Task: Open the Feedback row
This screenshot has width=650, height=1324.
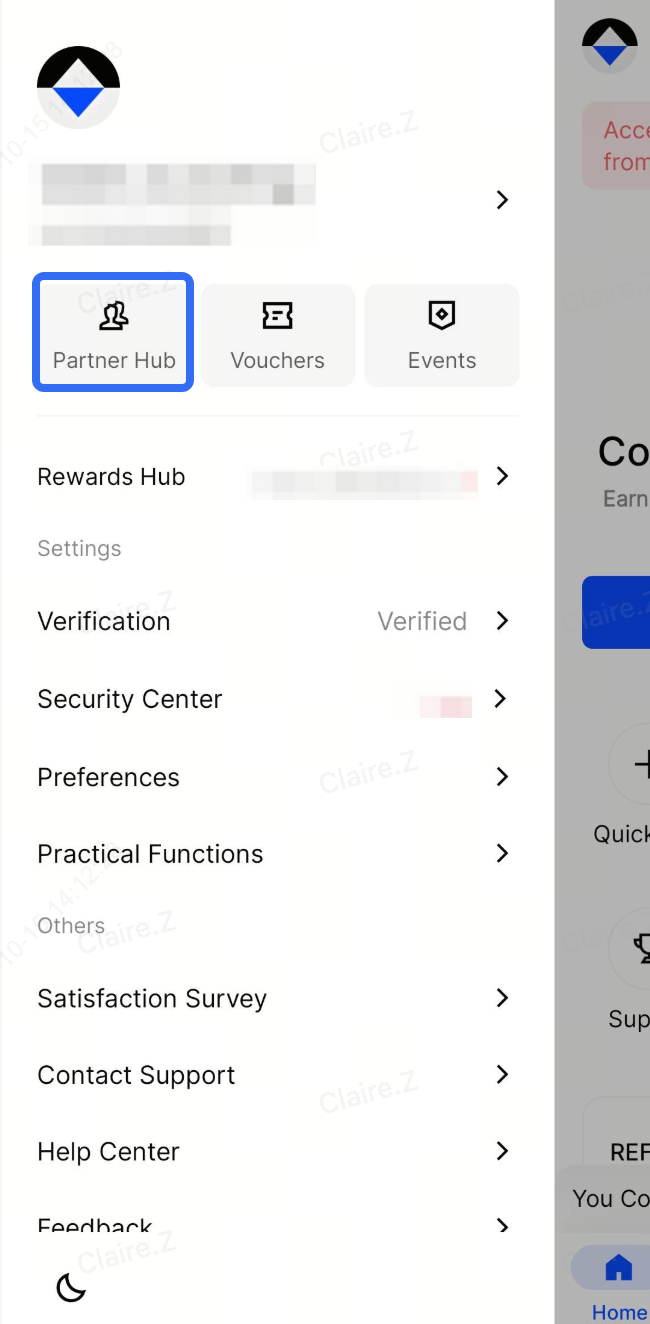Action: [x=275, y=1224]
